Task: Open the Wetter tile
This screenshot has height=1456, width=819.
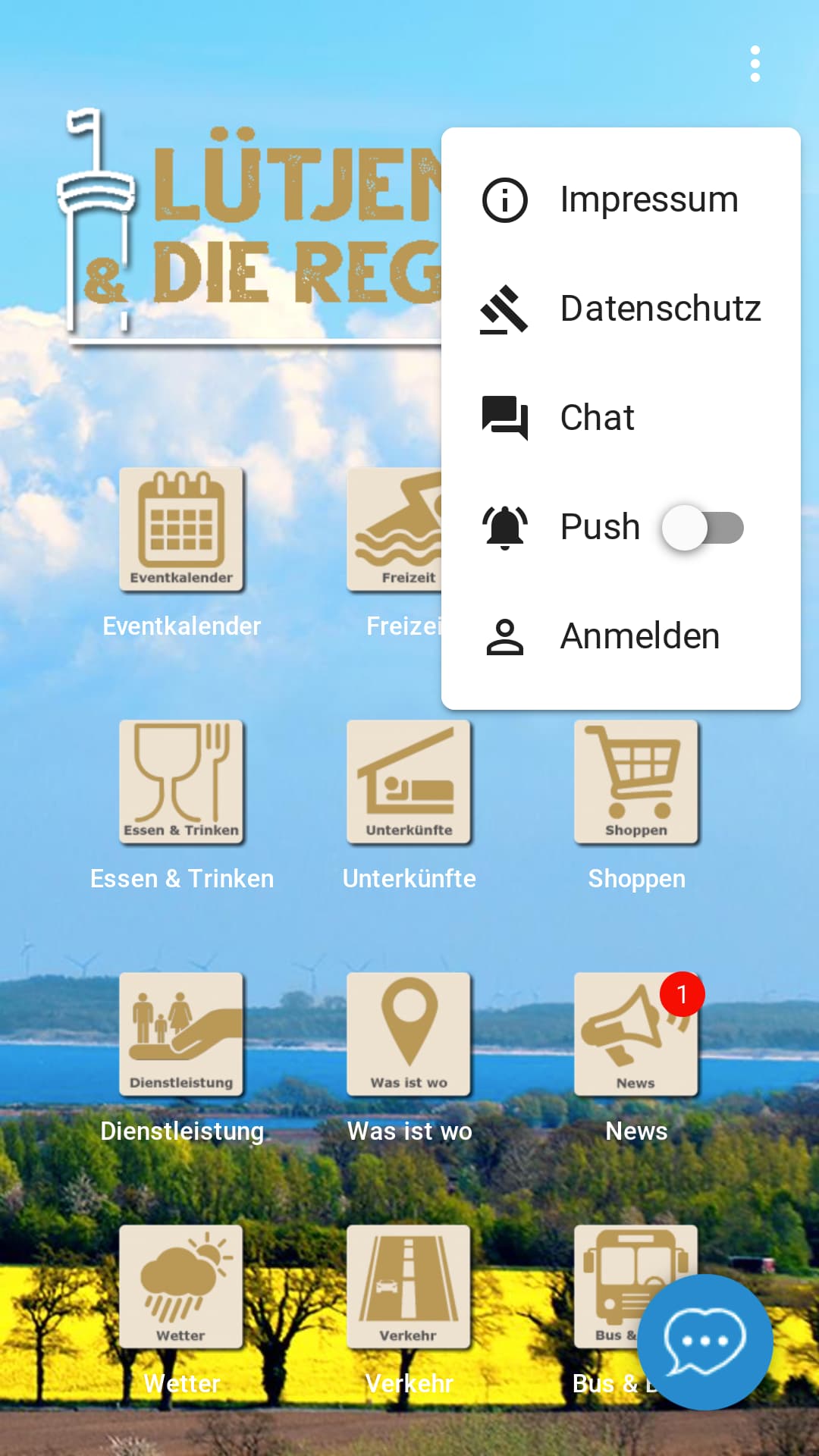Action: pyautogui.click(x=181, y=1287)
